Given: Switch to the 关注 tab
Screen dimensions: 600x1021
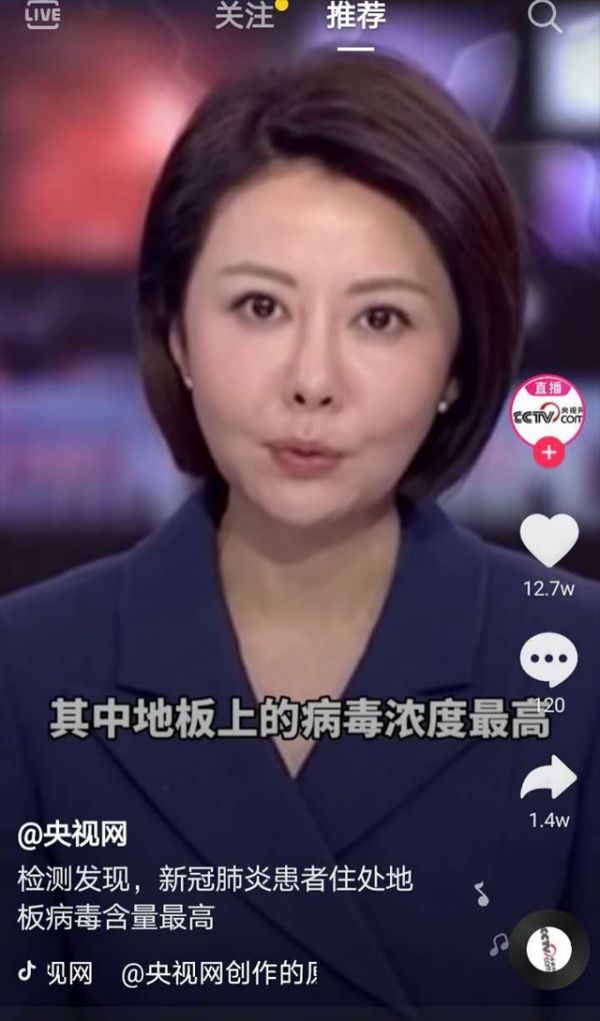Looking at the screenshot, I should point(243,16).
